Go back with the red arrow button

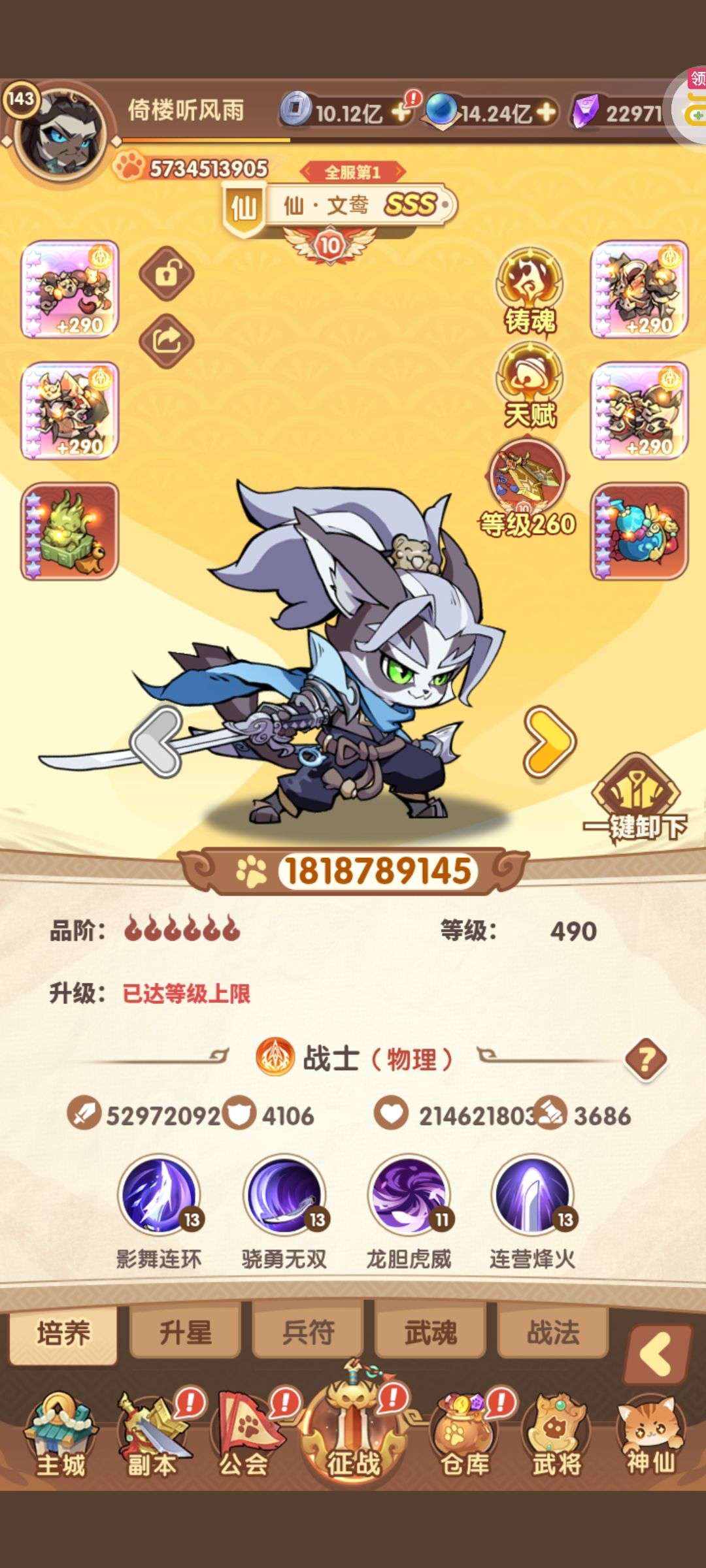(x=658, y=1355)
